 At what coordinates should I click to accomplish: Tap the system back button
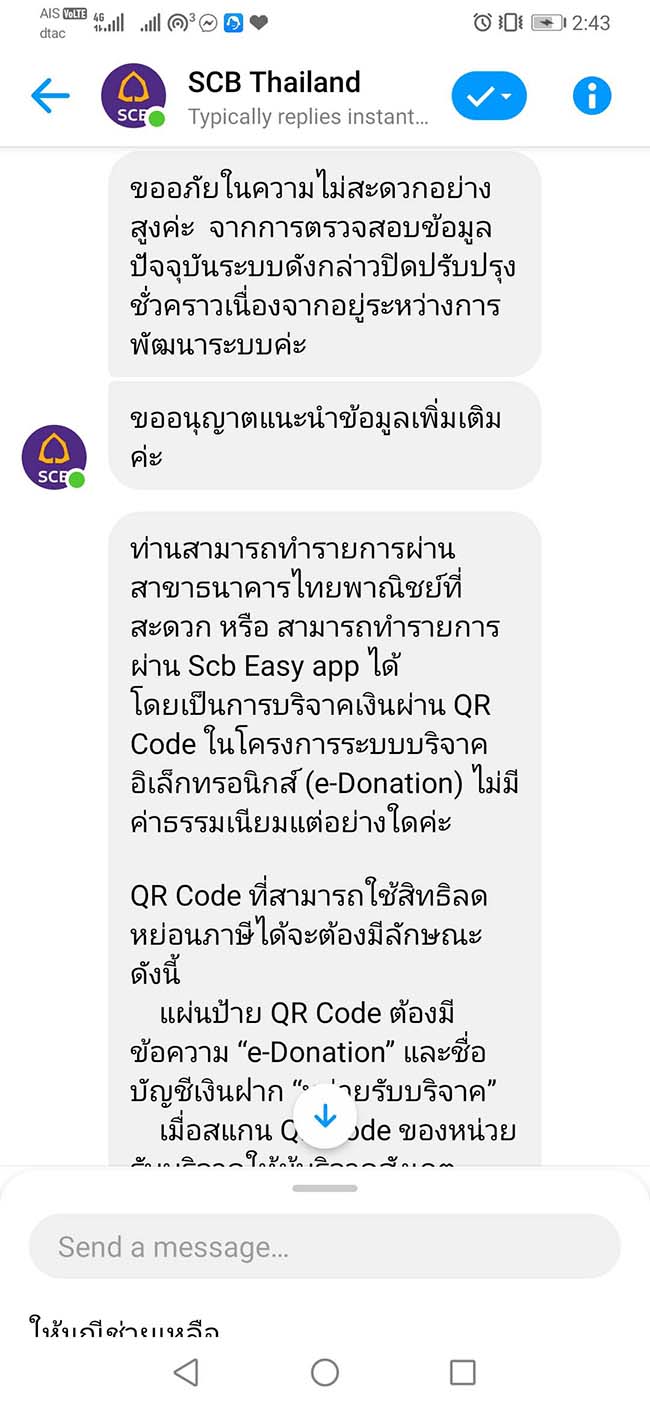tap(186, 1371)
